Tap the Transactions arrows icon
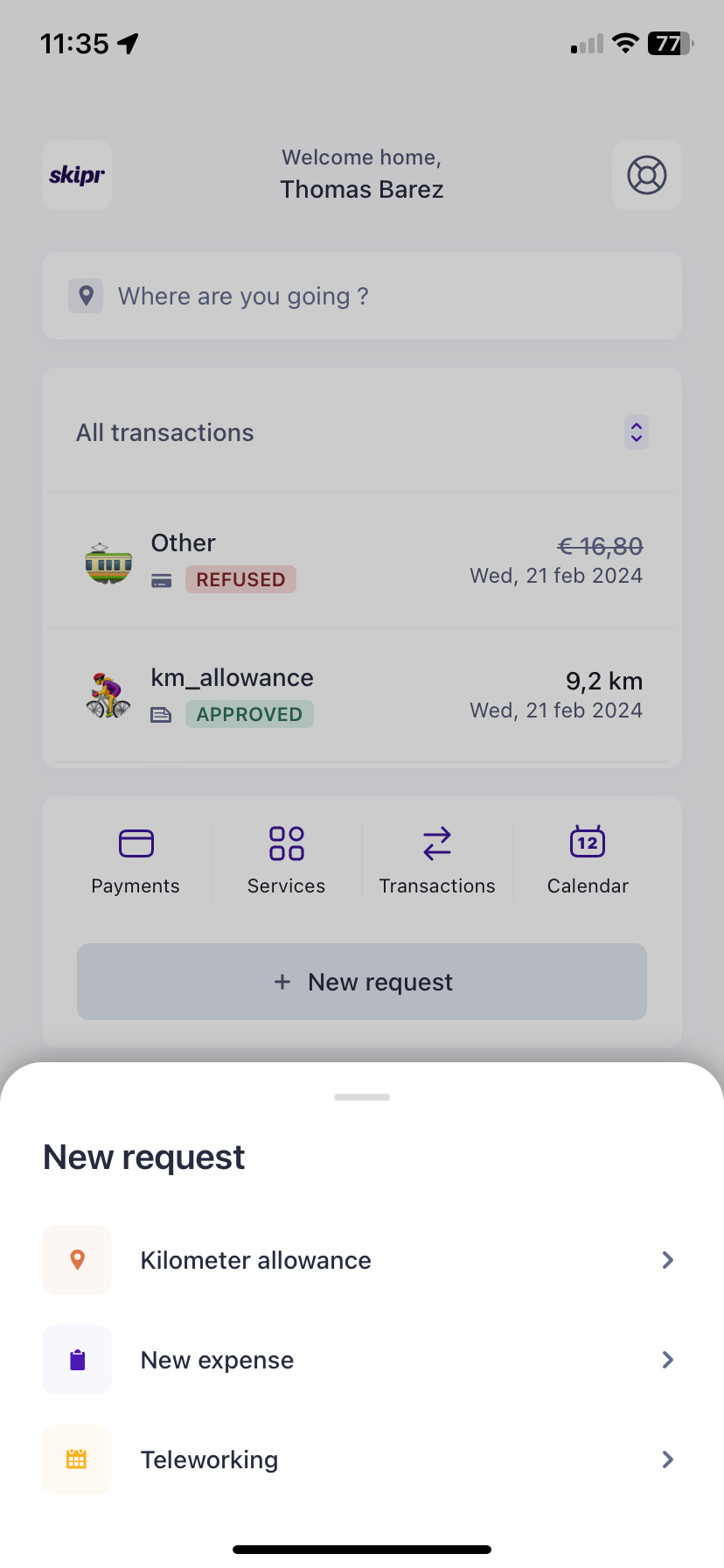 point(436,843)
